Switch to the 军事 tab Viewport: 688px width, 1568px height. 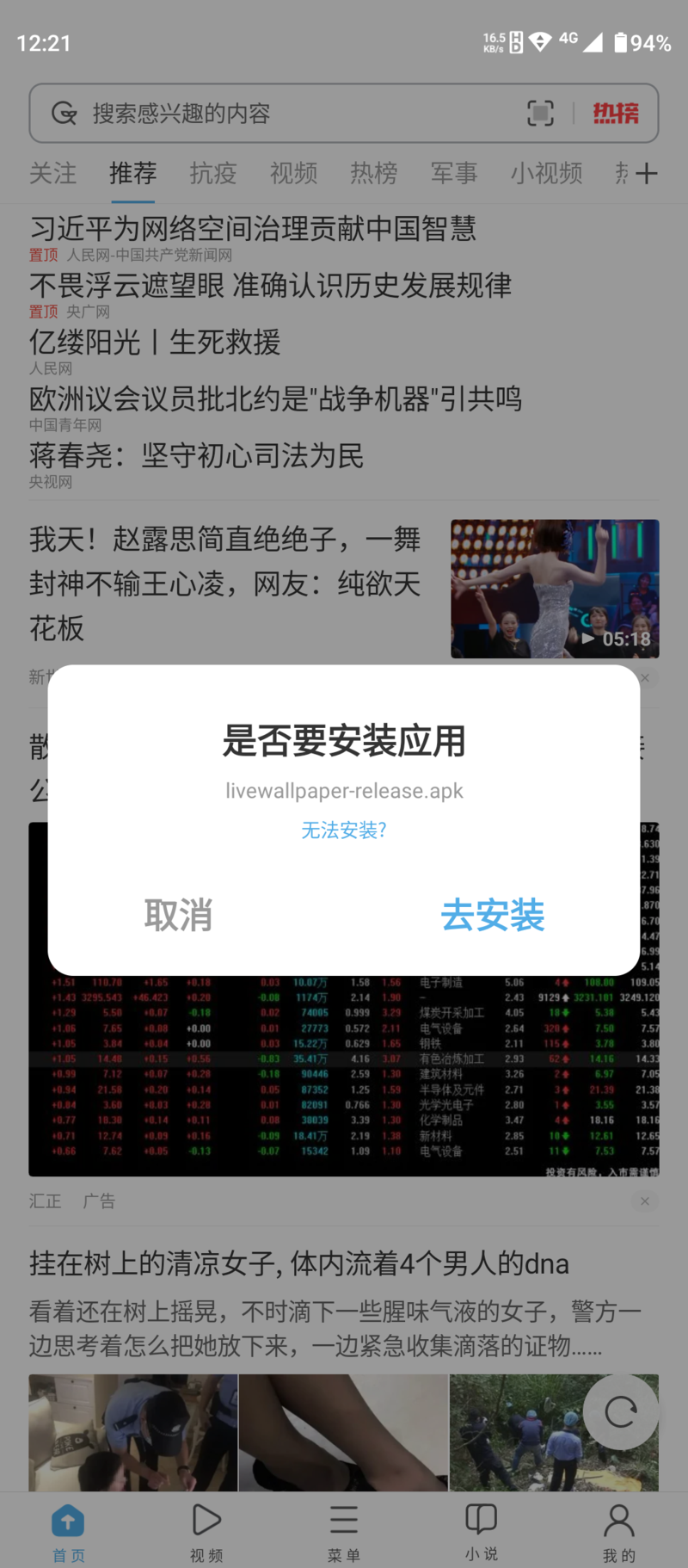pyautogui.click(x=454, y=173)
